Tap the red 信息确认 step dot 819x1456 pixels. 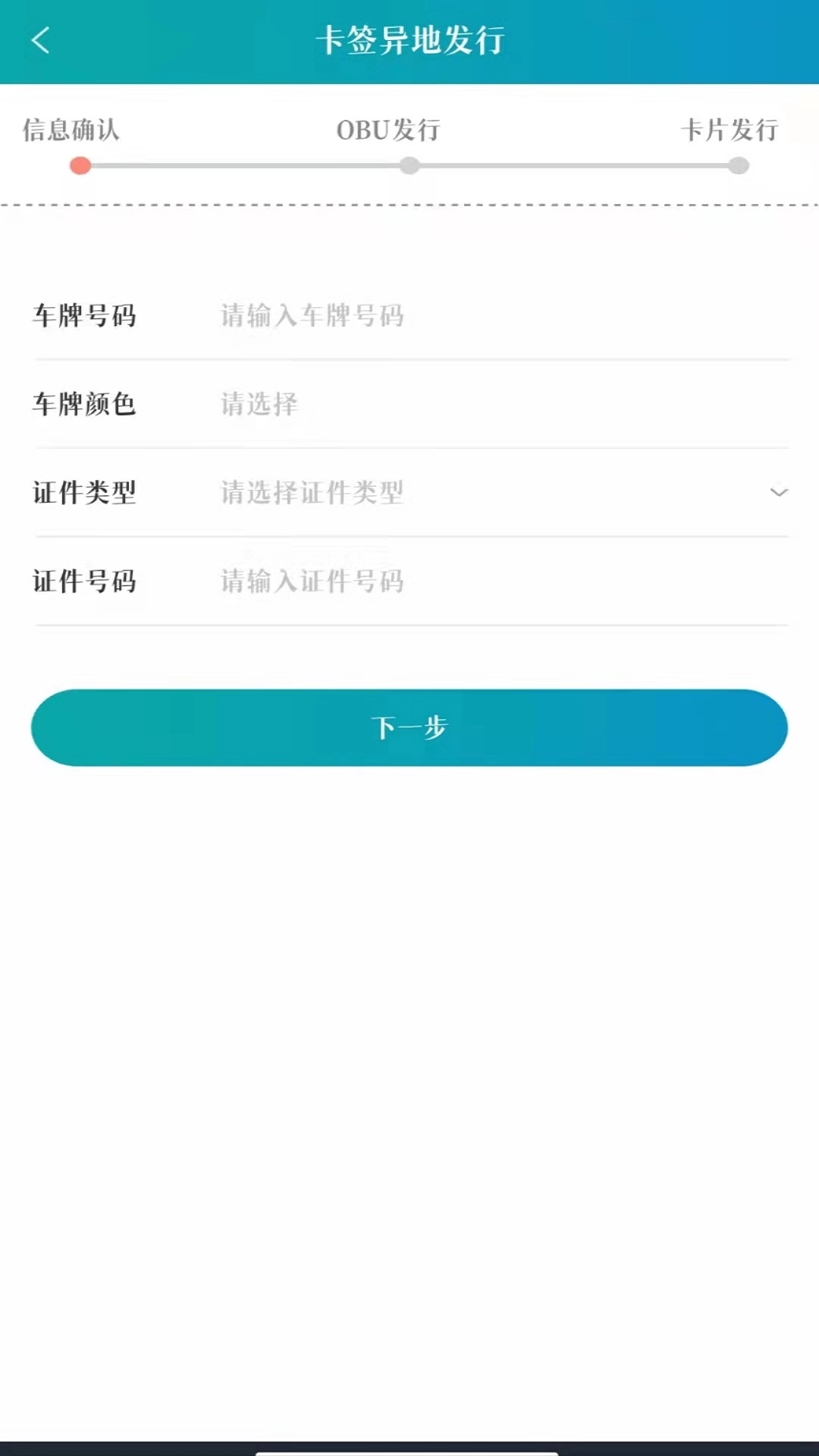(81, 165)
